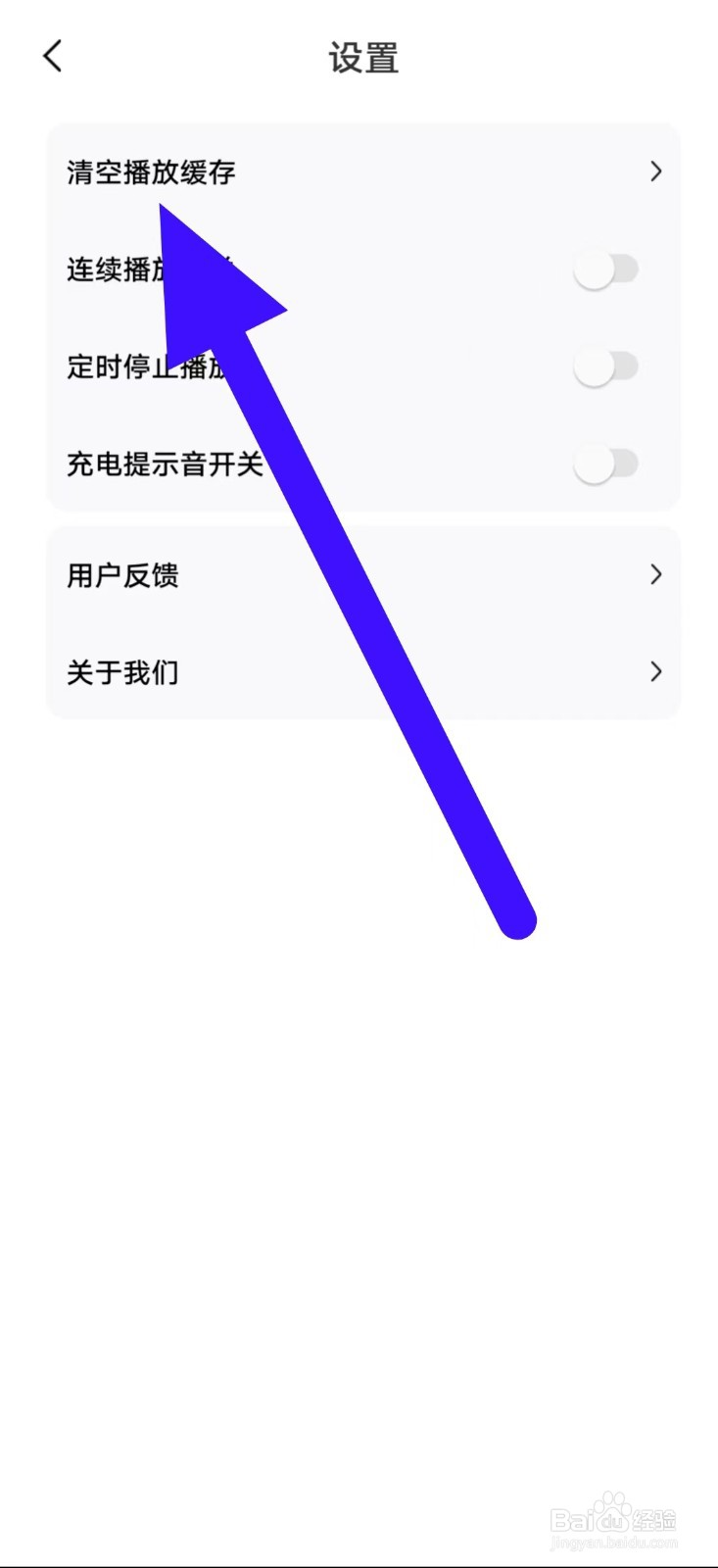Image resolution: width=718 pixels, height=1568 pixels.
Task: Enable the 定时停止播放 switch
Action: coord(607,367)
